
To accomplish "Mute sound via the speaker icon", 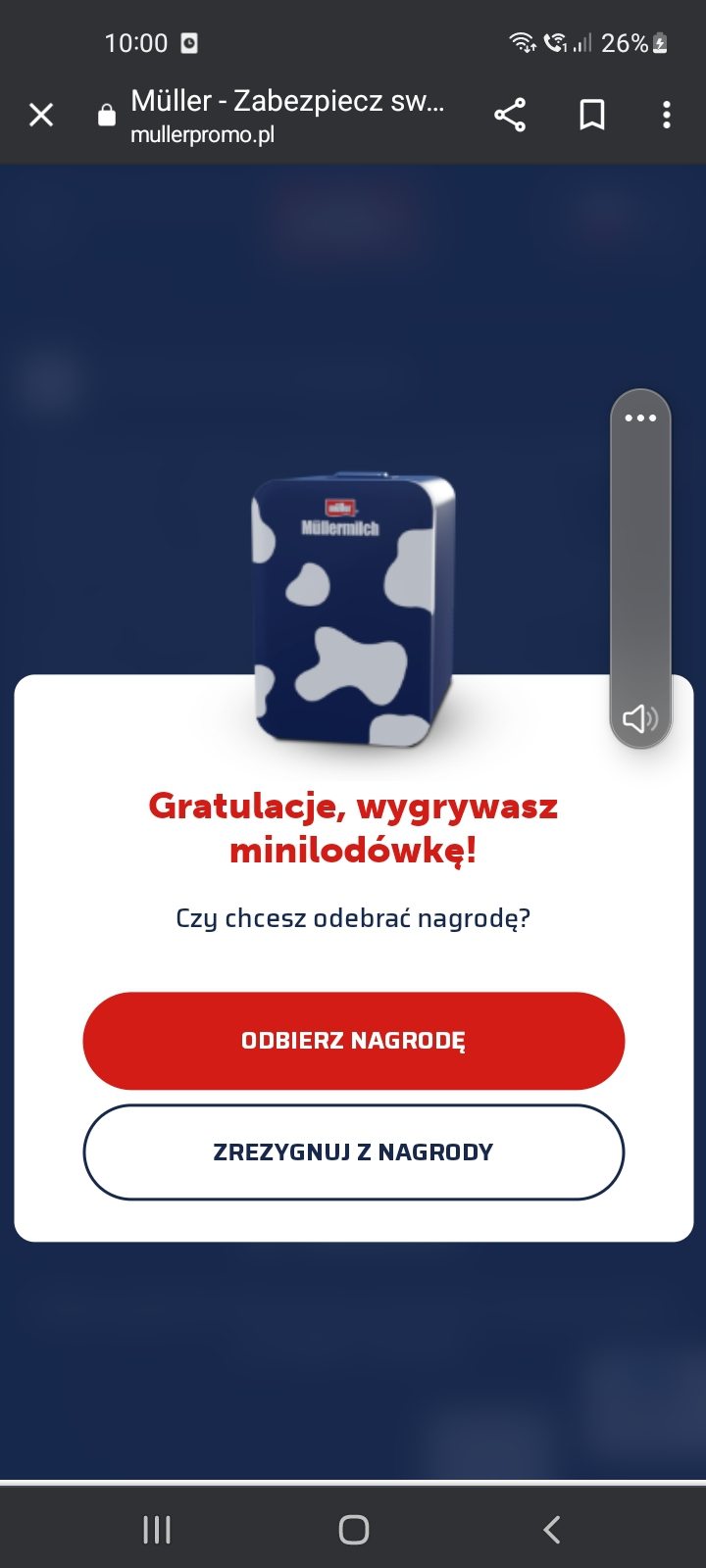I will coord(639,718).
